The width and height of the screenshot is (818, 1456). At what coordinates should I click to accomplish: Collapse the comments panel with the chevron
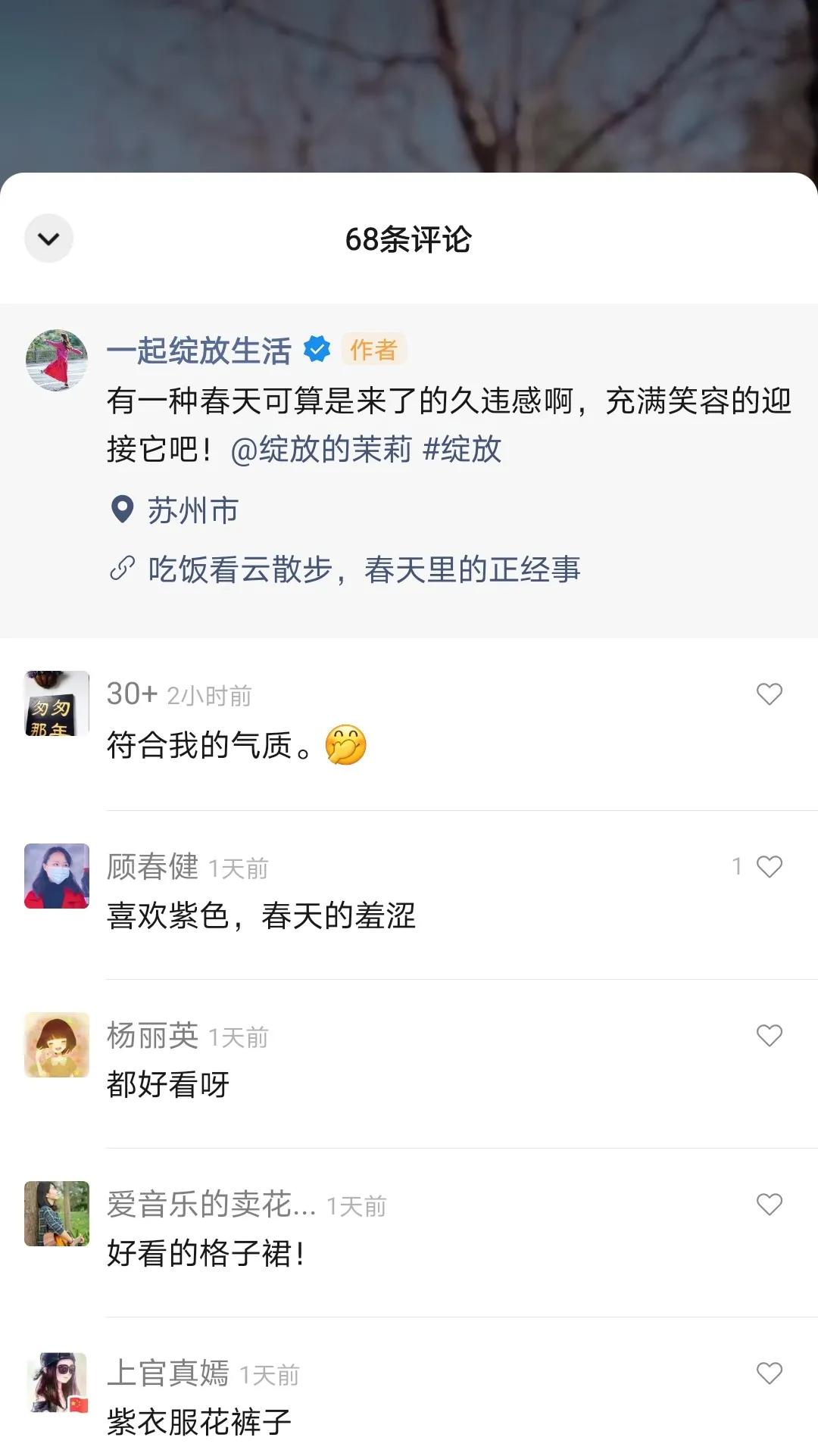pos(48,239)
